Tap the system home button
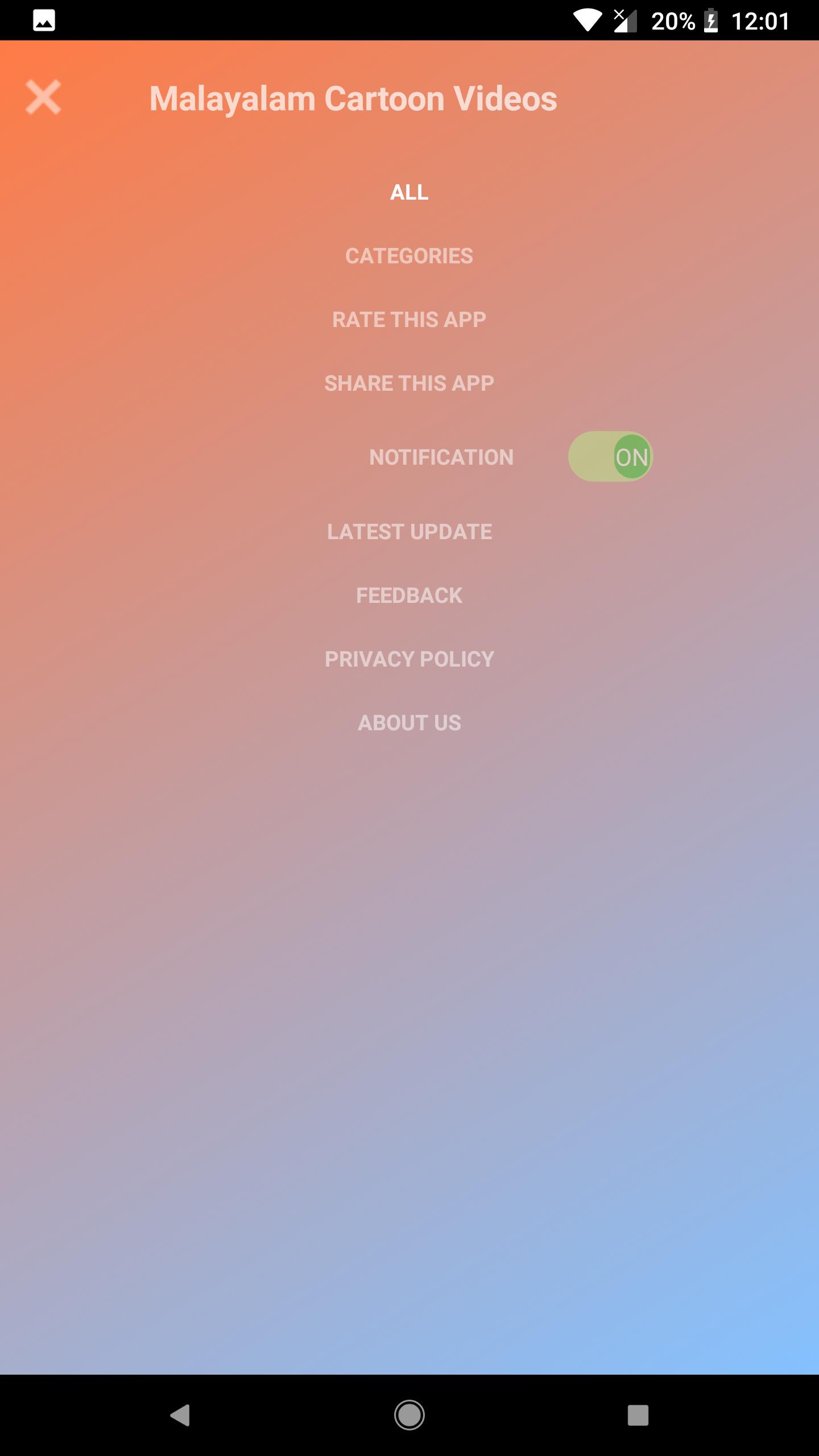 409,1414
